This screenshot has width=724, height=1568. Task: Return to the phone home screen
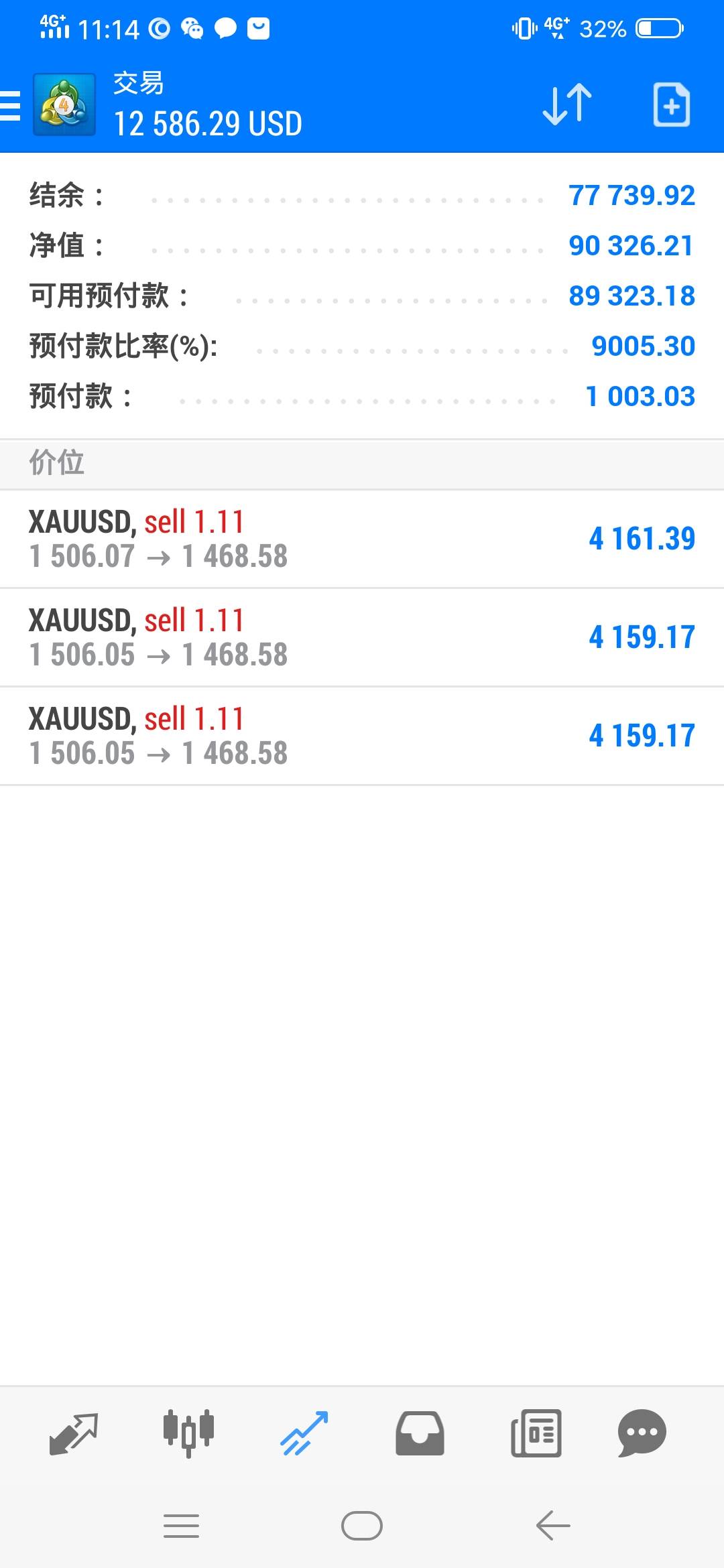click(362, 1526)
